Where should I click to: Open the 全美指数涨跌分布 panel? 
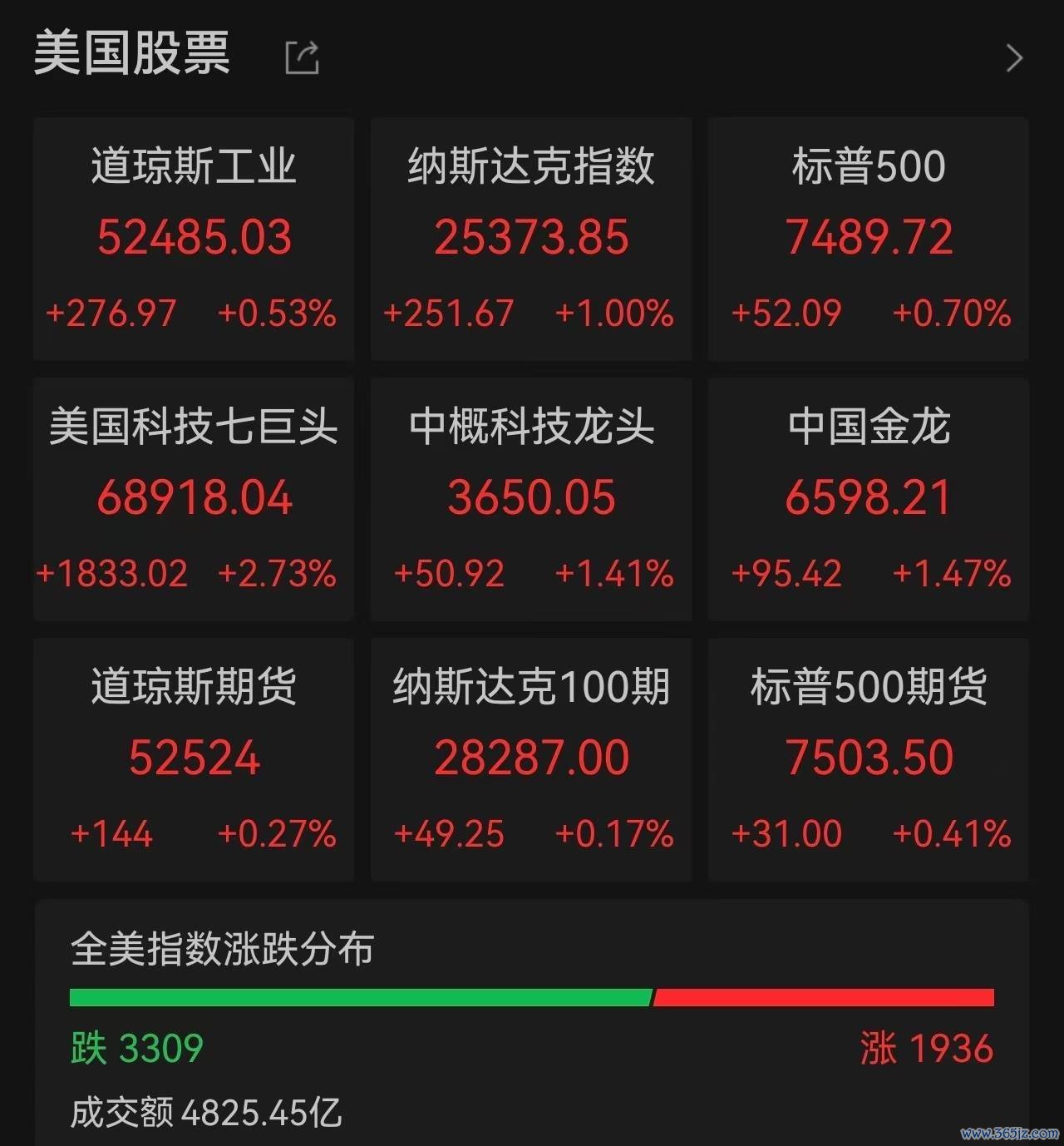coord(532,1022)
